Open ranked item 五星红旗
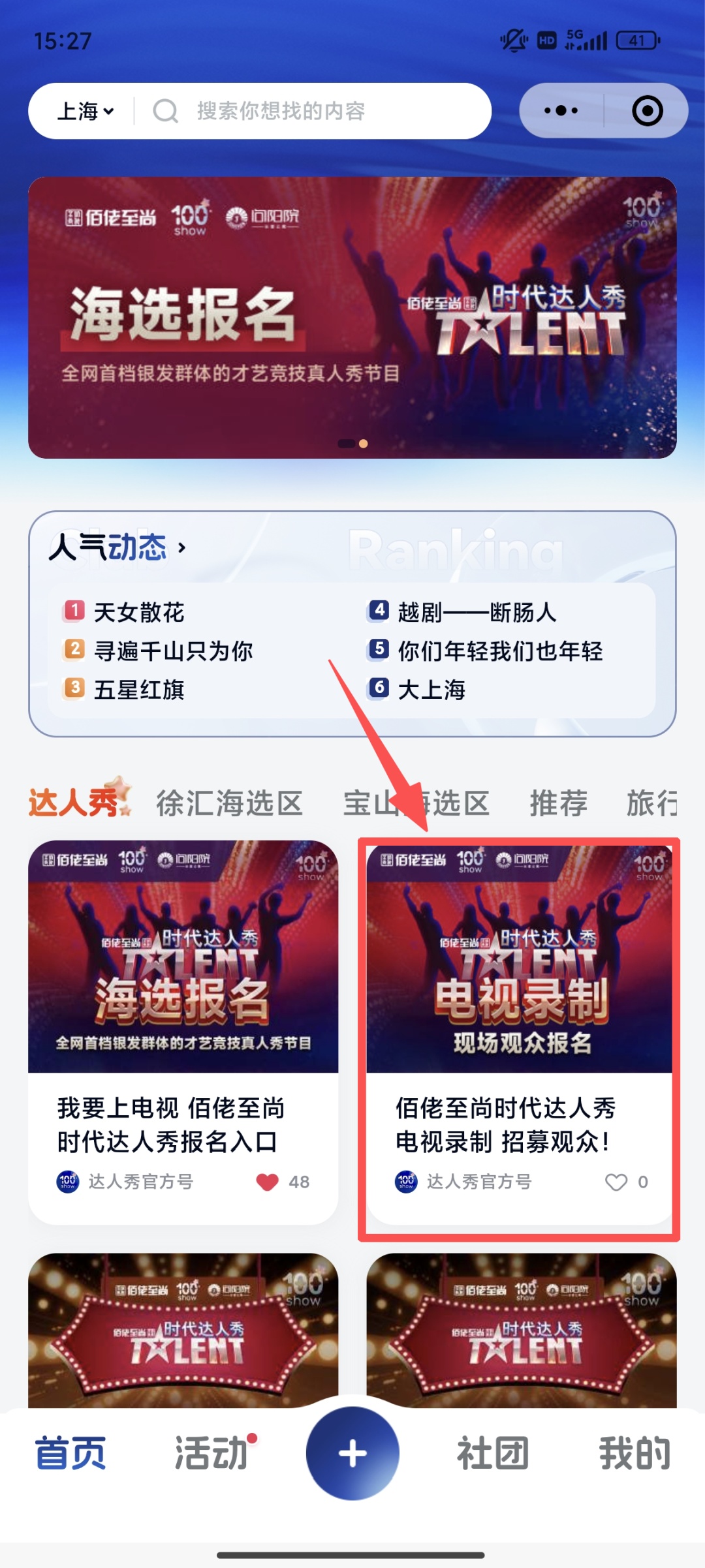Image resolution: width=705 pixels, height=1568 pixels. coord(138,689)
